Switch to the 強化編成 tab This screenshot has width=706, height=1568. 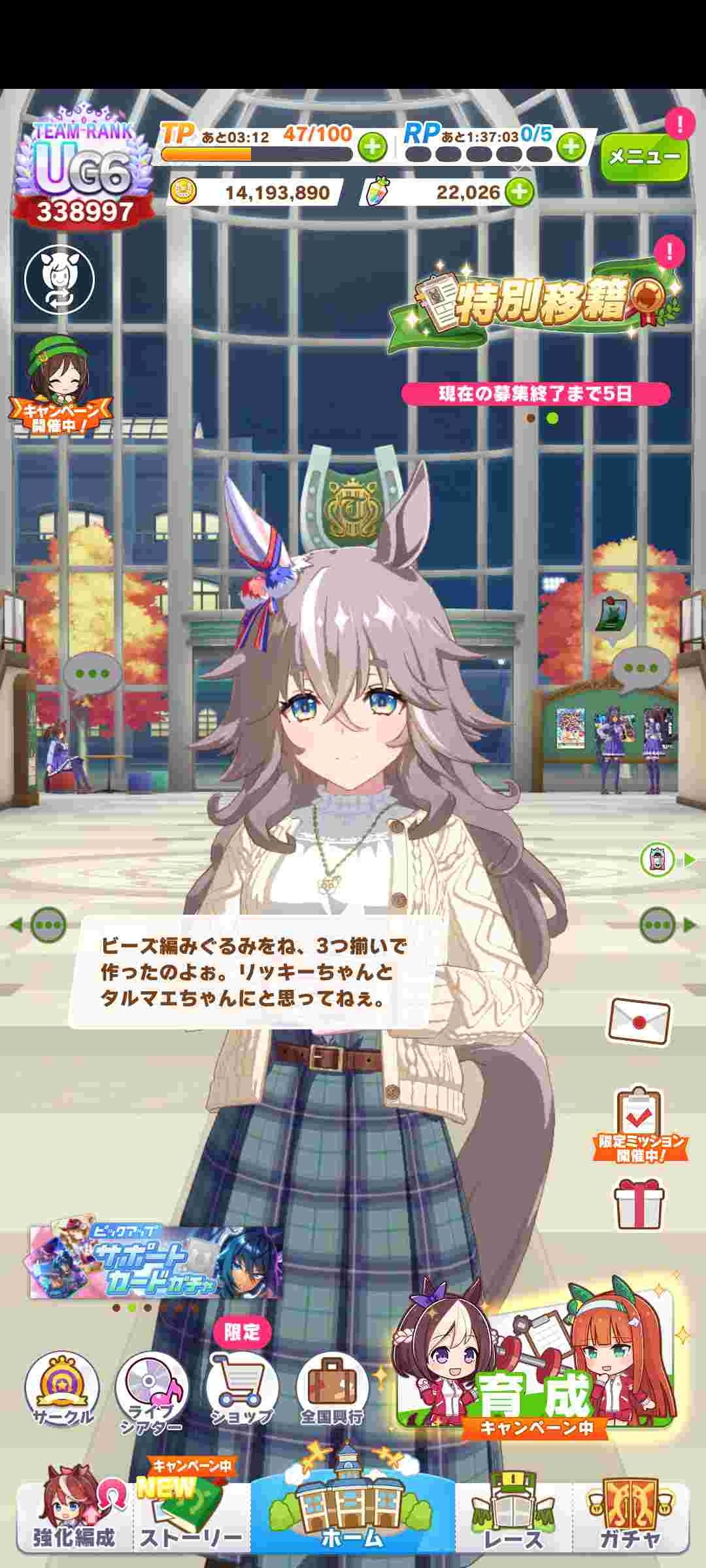[74, 1516]
